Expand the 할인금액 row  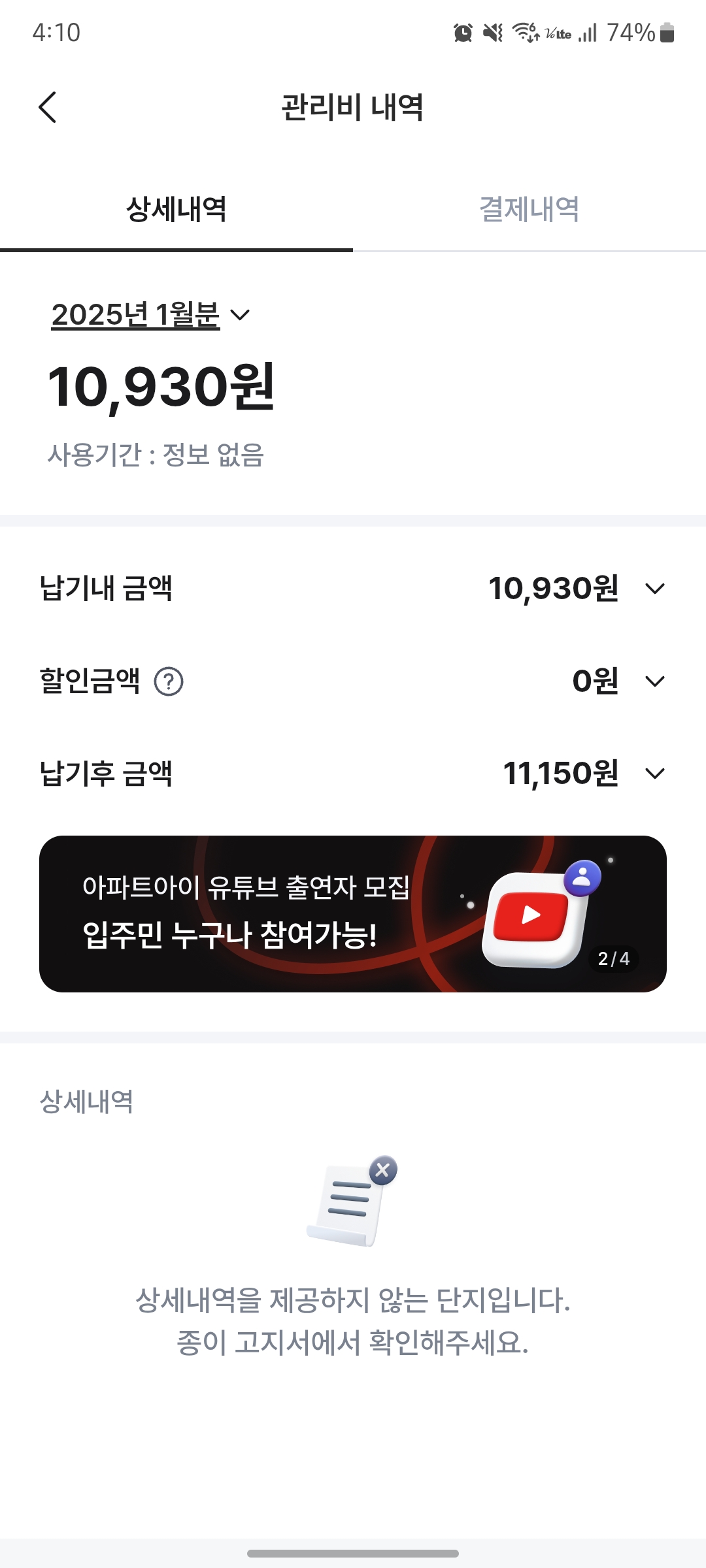point(654,681)
